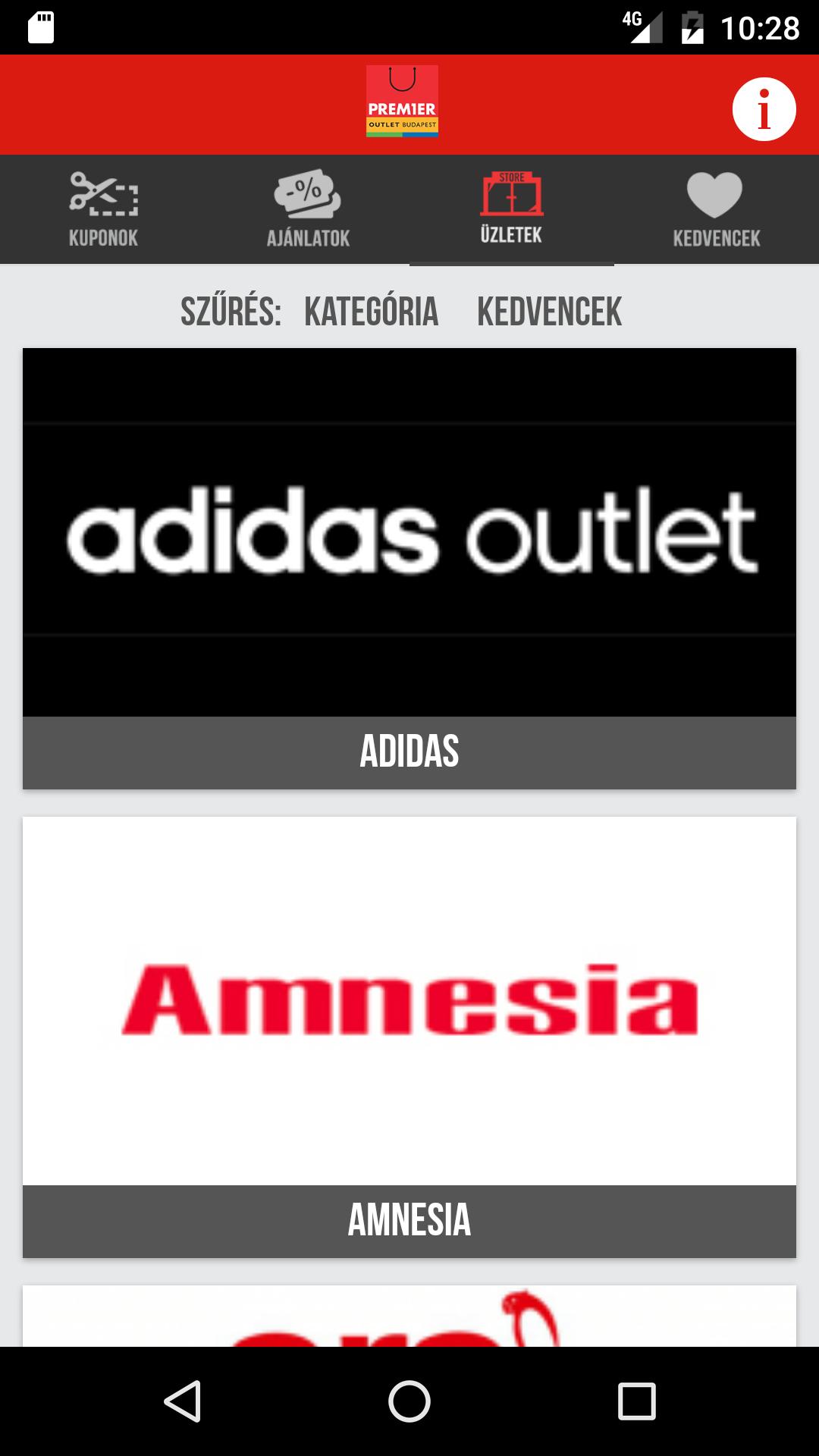
Task: Switch to the Üzletek tab
Action: (512, 210)
